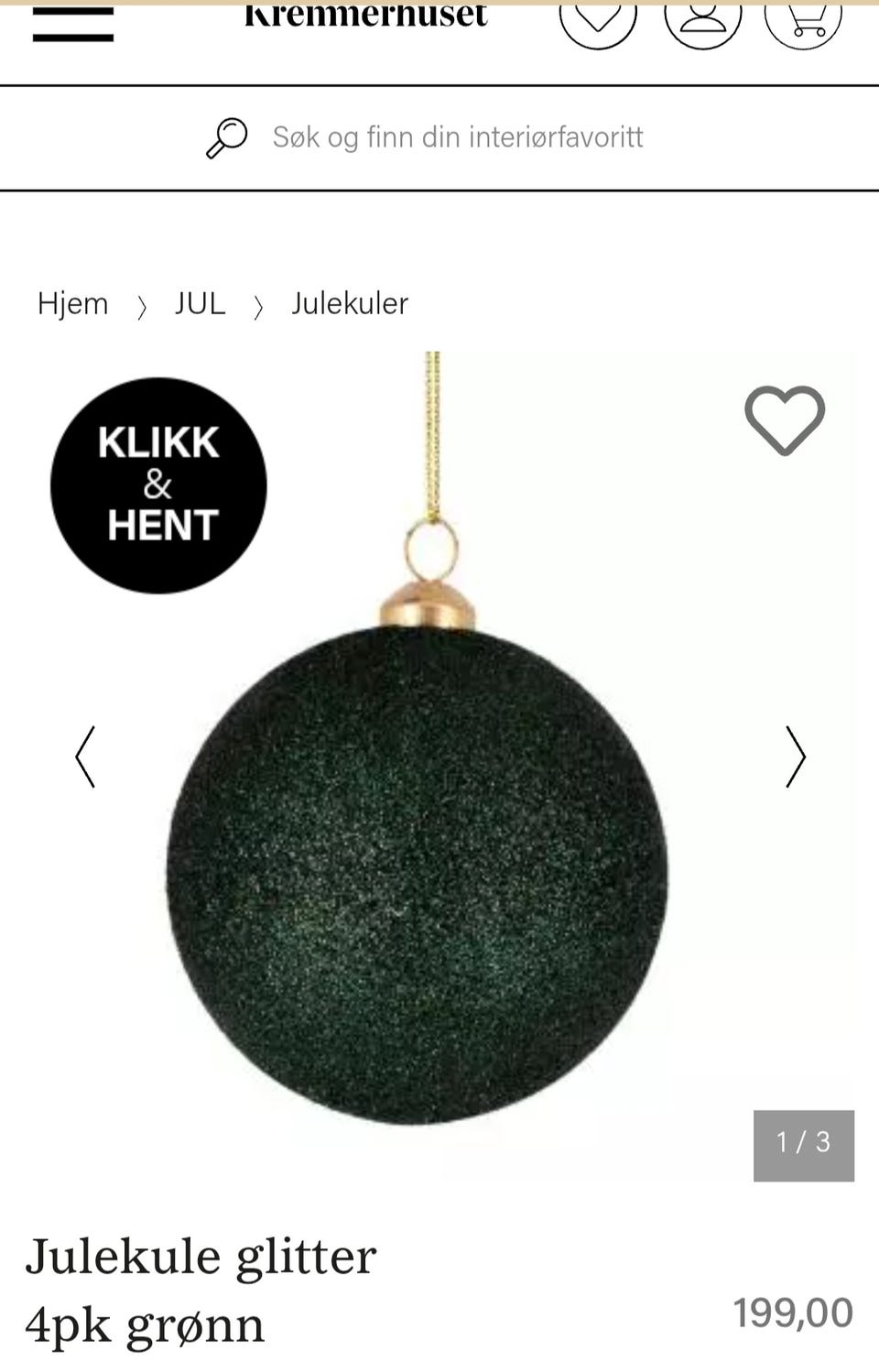
Task: Navigate to JUL category in breadcrumb
Action: pos(201,303)
